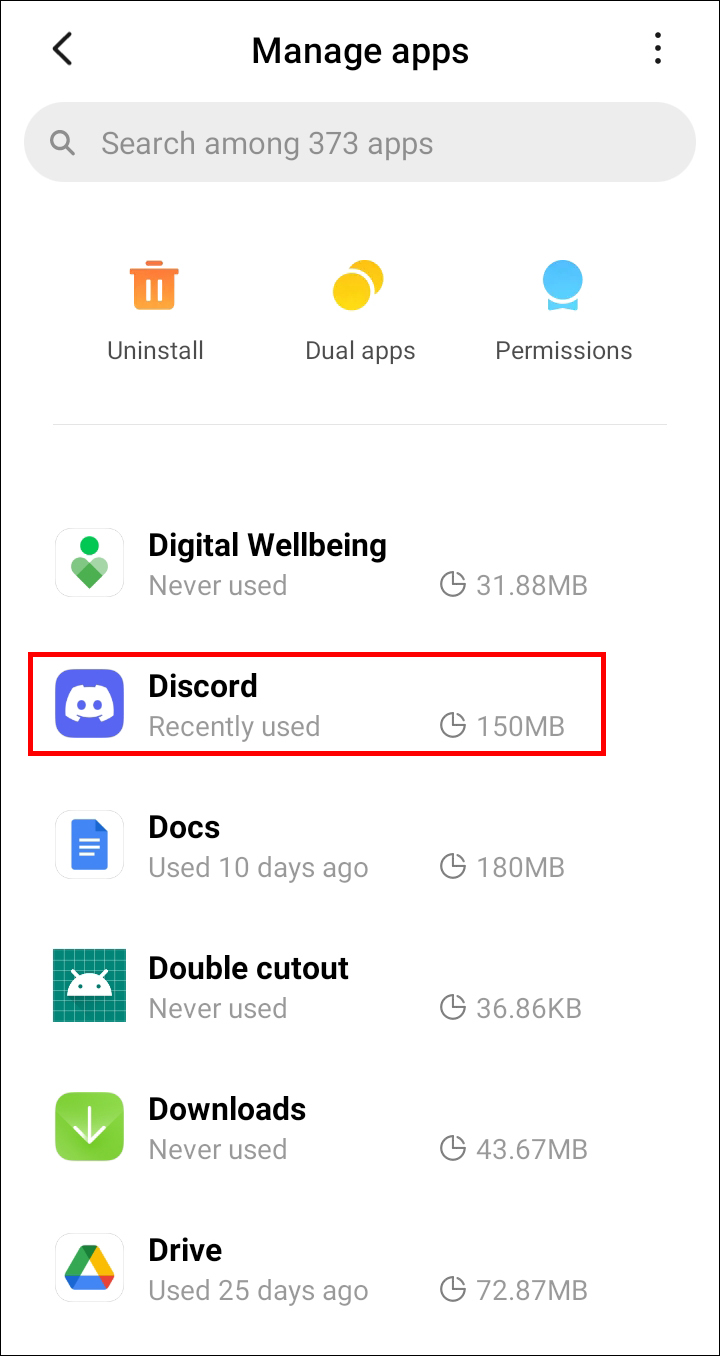
Task: View the Double cutout app info
Action: coord(320,987)
